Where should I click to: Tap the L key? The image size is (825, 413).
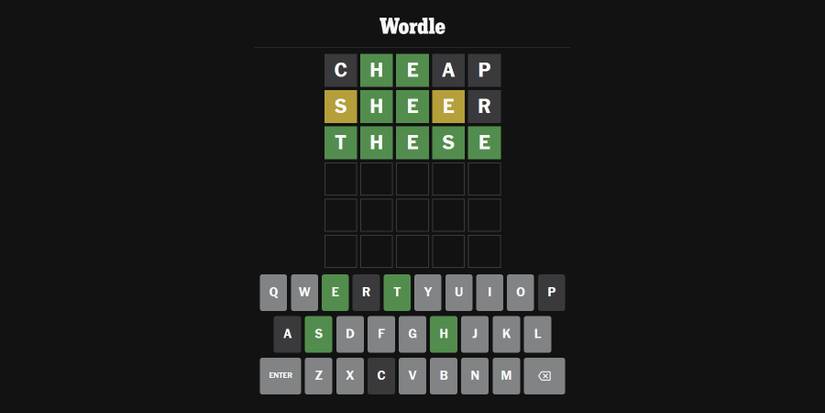click(x=537, y=335)
